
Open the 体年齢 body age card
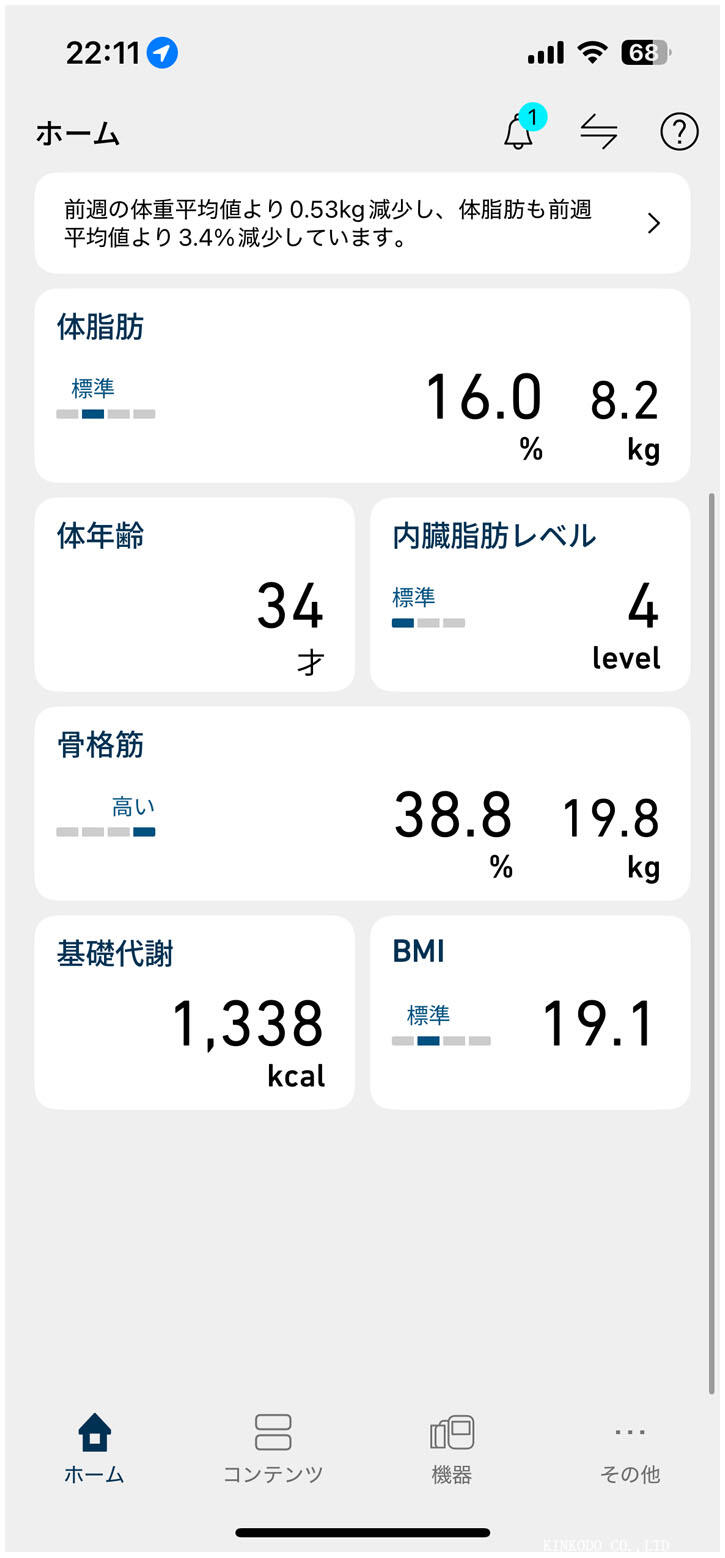[195, 595]
